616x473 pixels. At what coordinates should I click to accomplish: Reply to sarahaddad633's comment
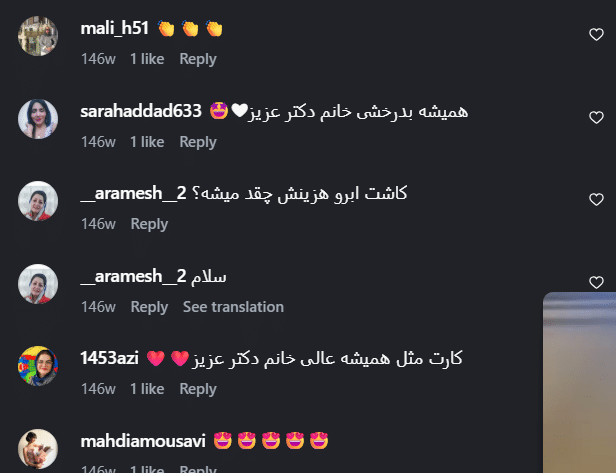(197, 142)
